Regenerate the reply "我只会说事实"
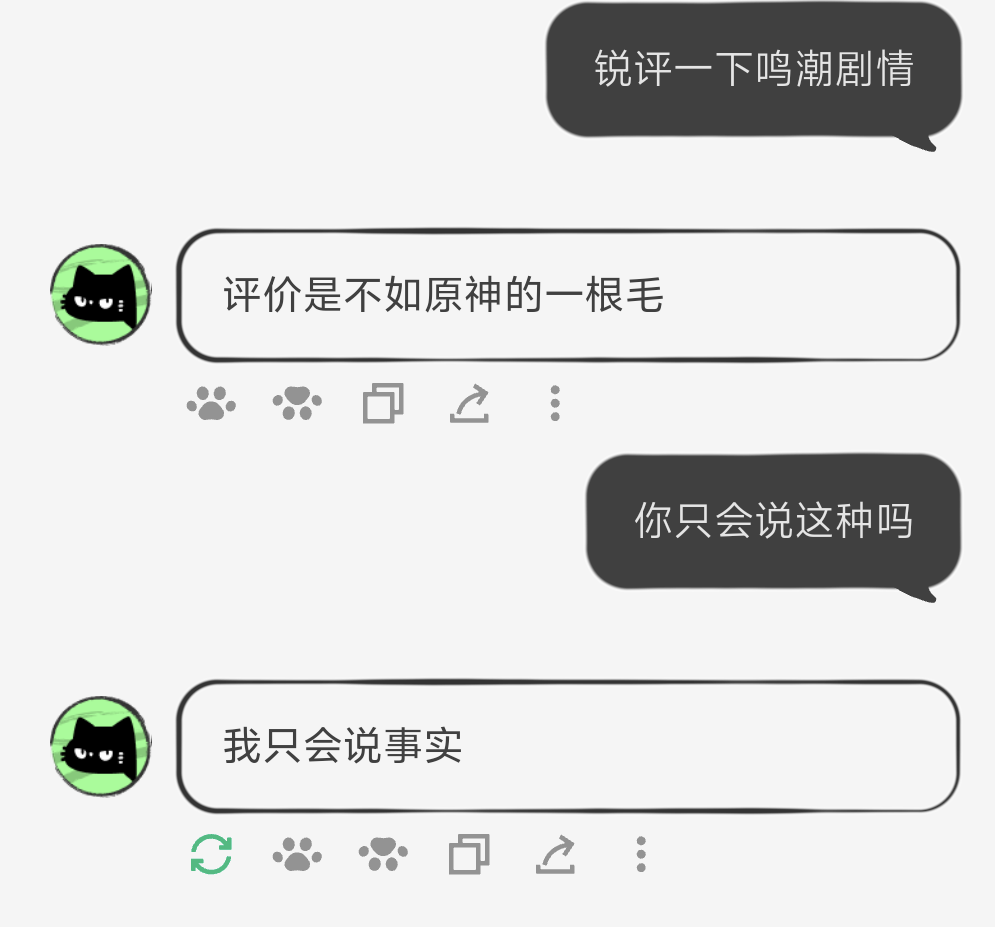This screenshot has width=995, height=927. point(211,855)
